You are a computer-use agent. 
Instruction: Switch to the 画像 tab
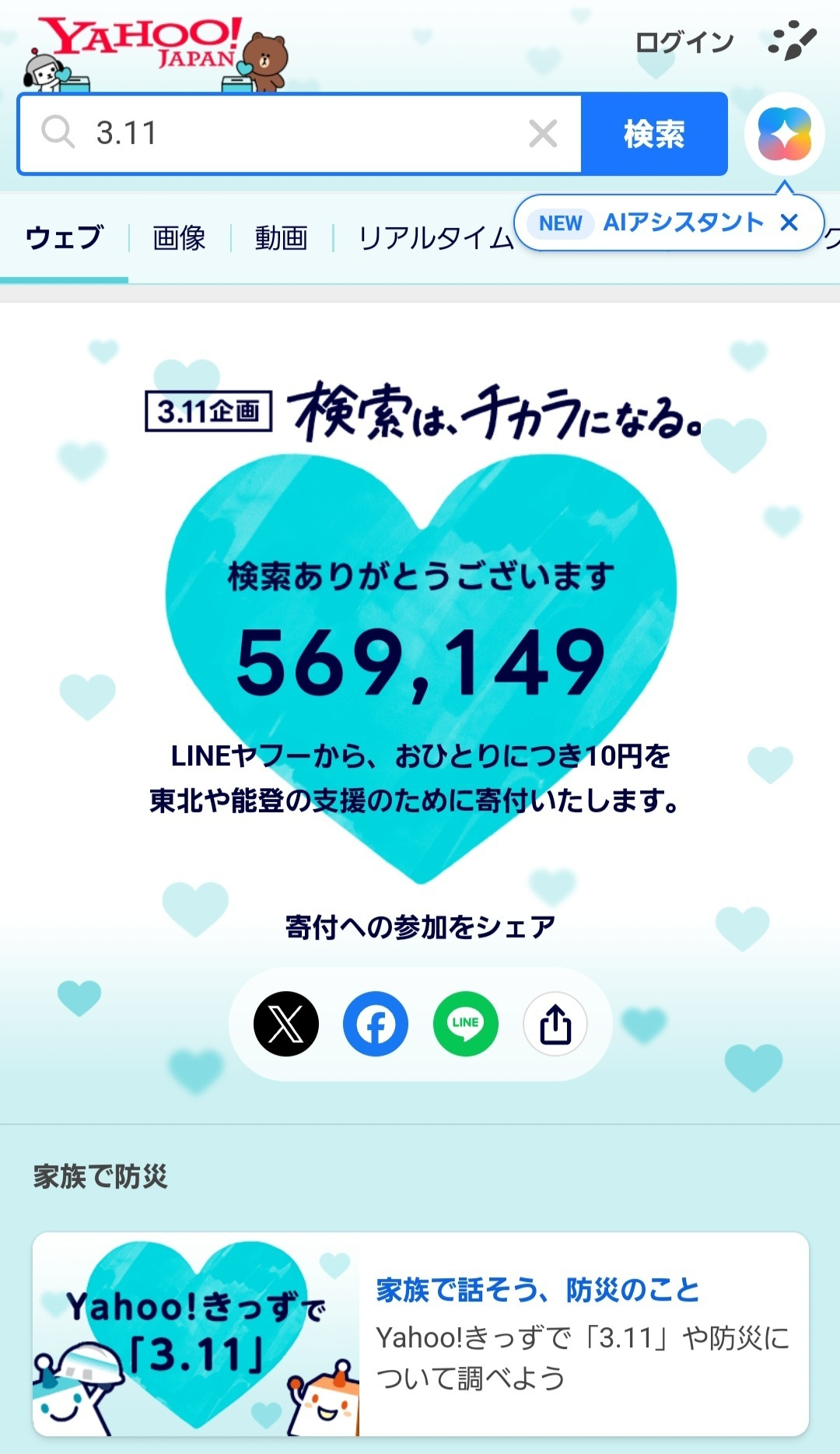(179, 238)
